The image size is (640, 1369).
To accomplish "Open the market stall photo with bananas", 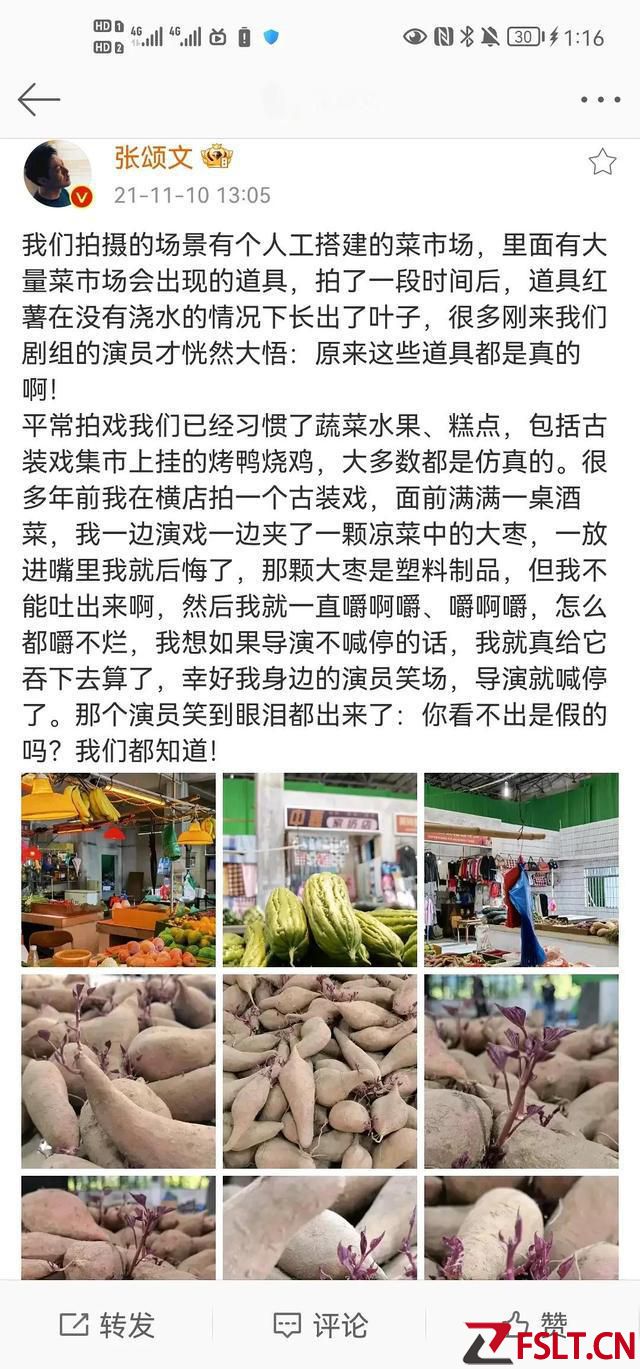I will click(x=118, y=869).
